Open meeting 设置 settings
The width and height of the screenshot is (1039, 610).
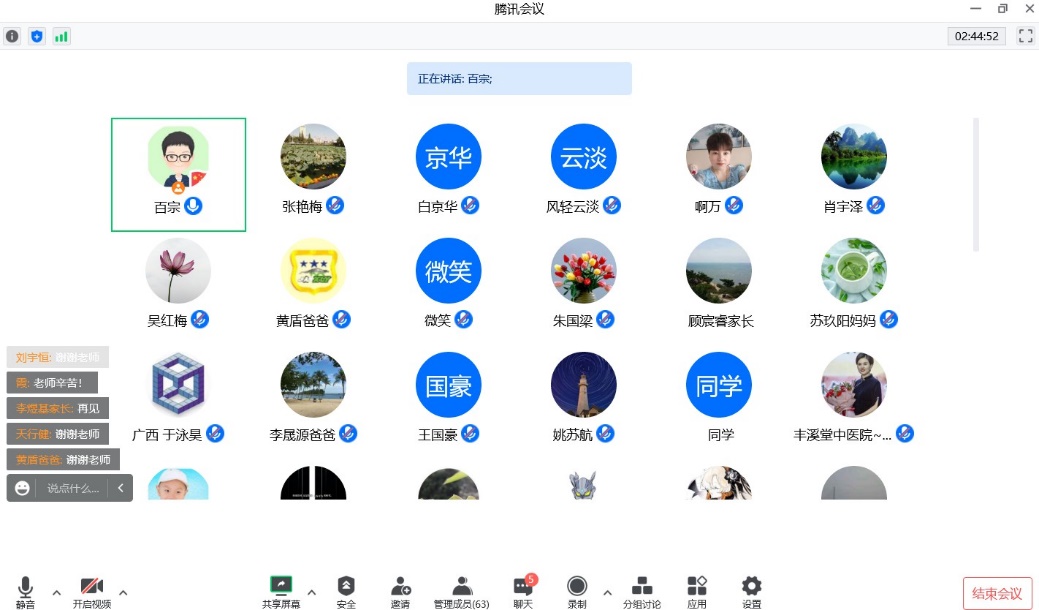point(751,591)
